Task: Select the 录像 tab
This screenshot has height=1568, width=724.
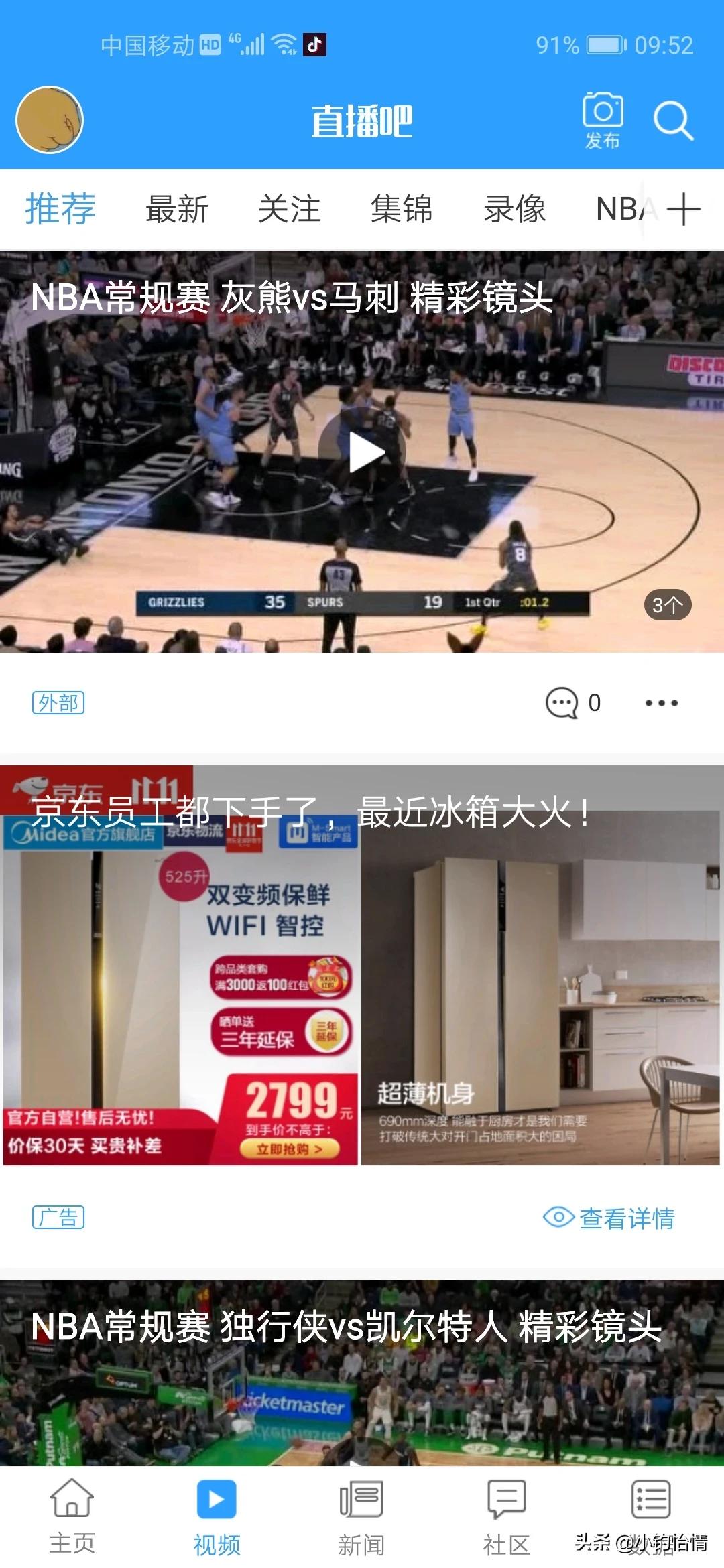Action: (515, 209)
